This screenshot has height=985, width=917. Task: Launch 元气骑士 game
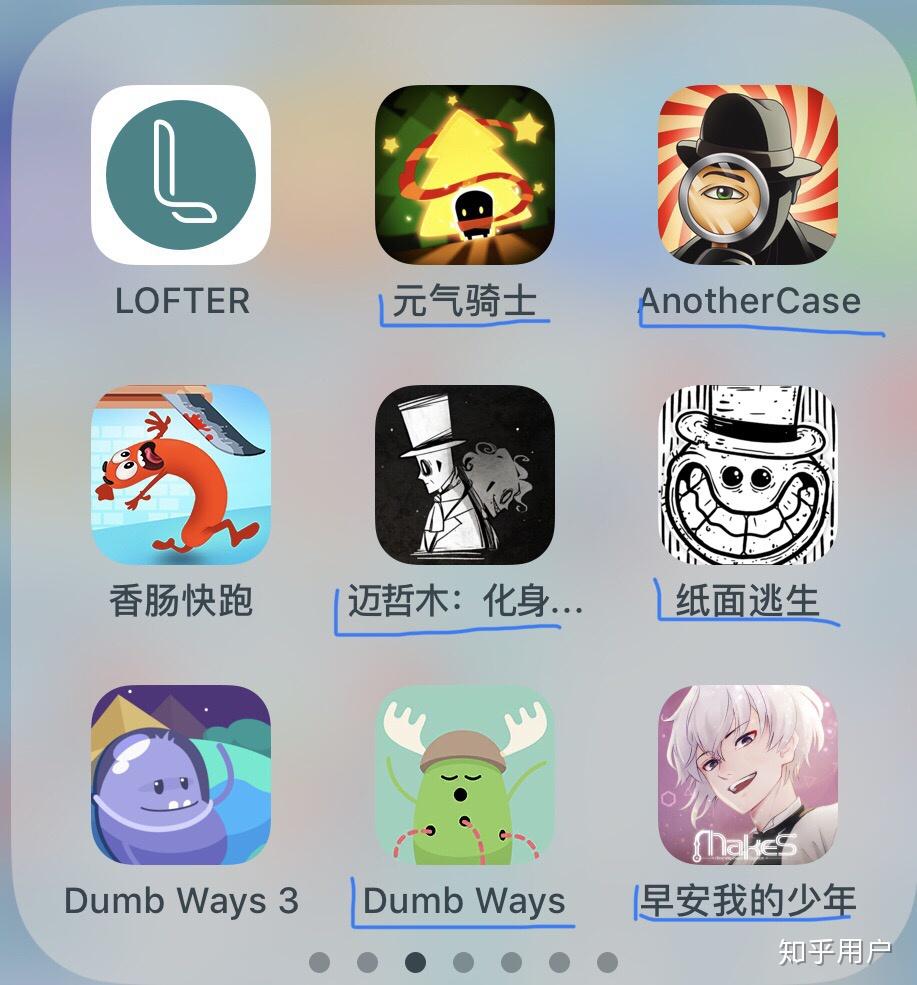pos(464,175)
